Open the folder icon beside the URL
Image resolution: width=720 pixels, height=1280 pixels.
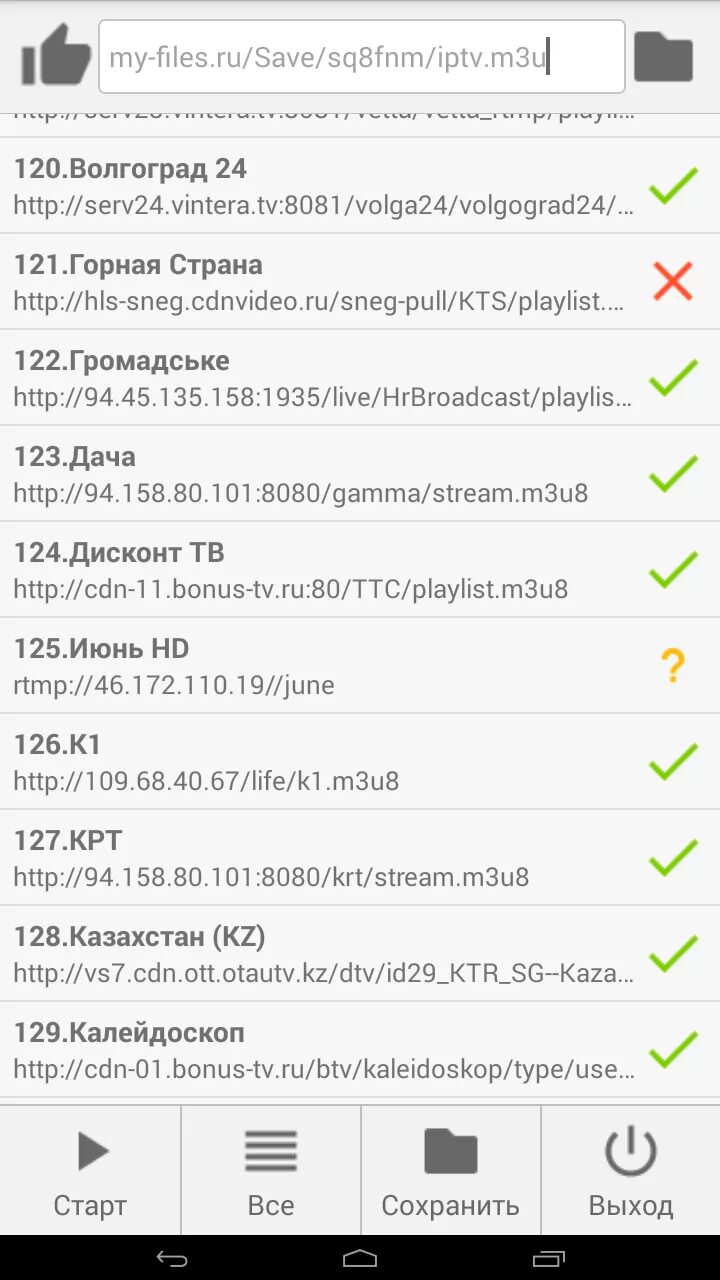(x=664, y=57)
